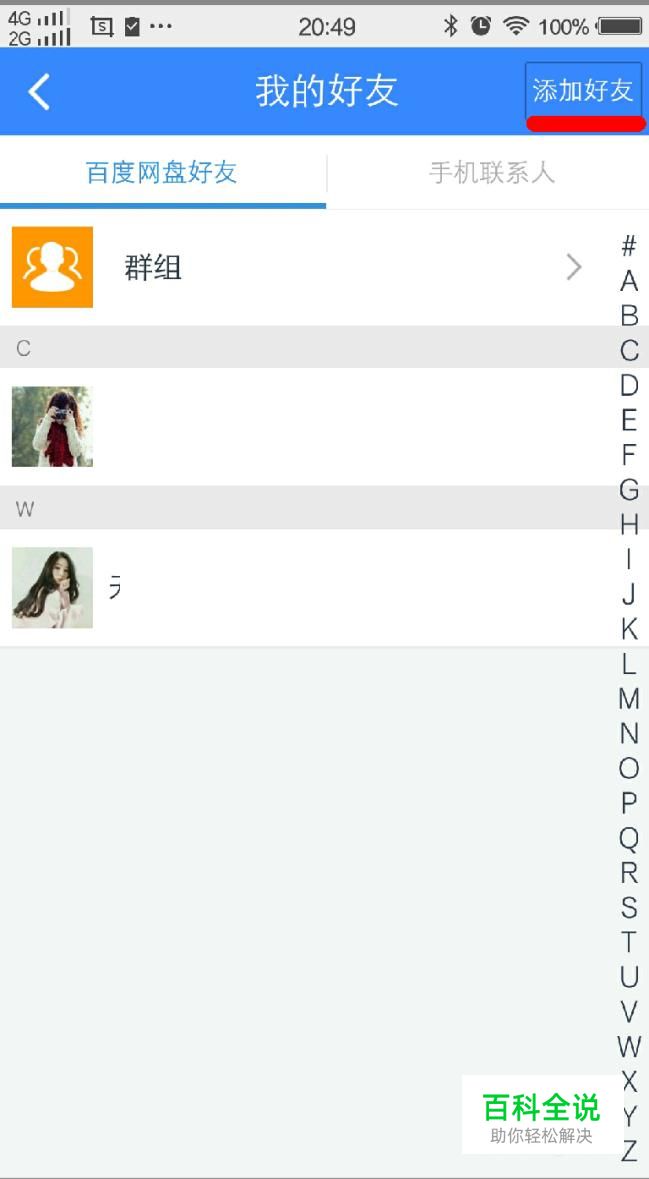Image resolution: width=649 pixels, height=1179 pixels.
Task: Jump to letter Z in index
Action: click(x=628, y=1151)
